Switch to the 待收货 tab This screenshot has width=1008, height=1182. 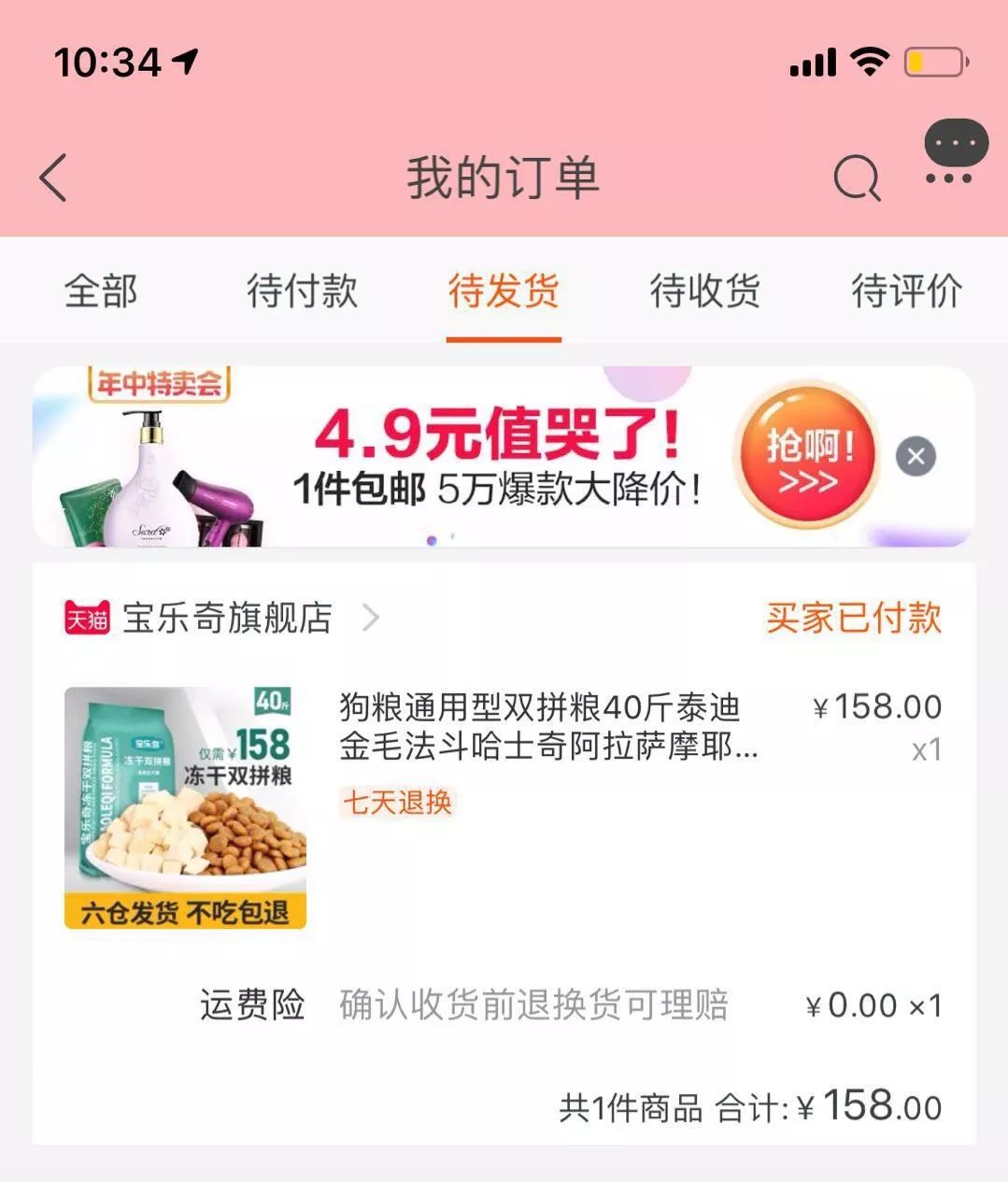703,292
